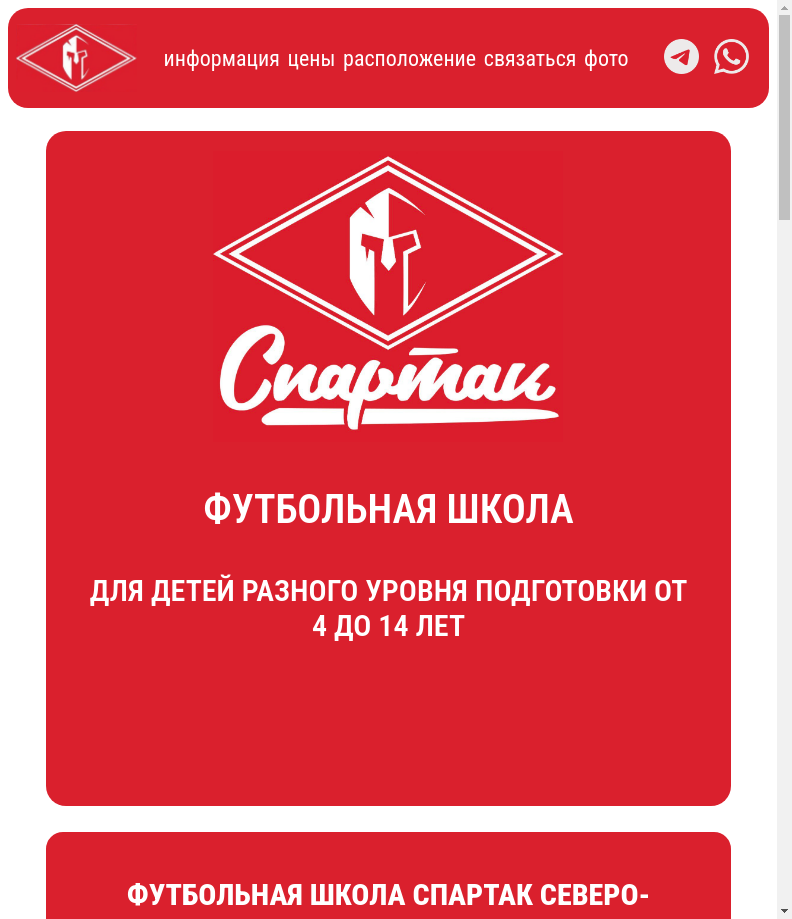Open the WhatsApp contact icon
Image resolution: width=792 pixels, height=919 pixels.
[x=731, y=57]
